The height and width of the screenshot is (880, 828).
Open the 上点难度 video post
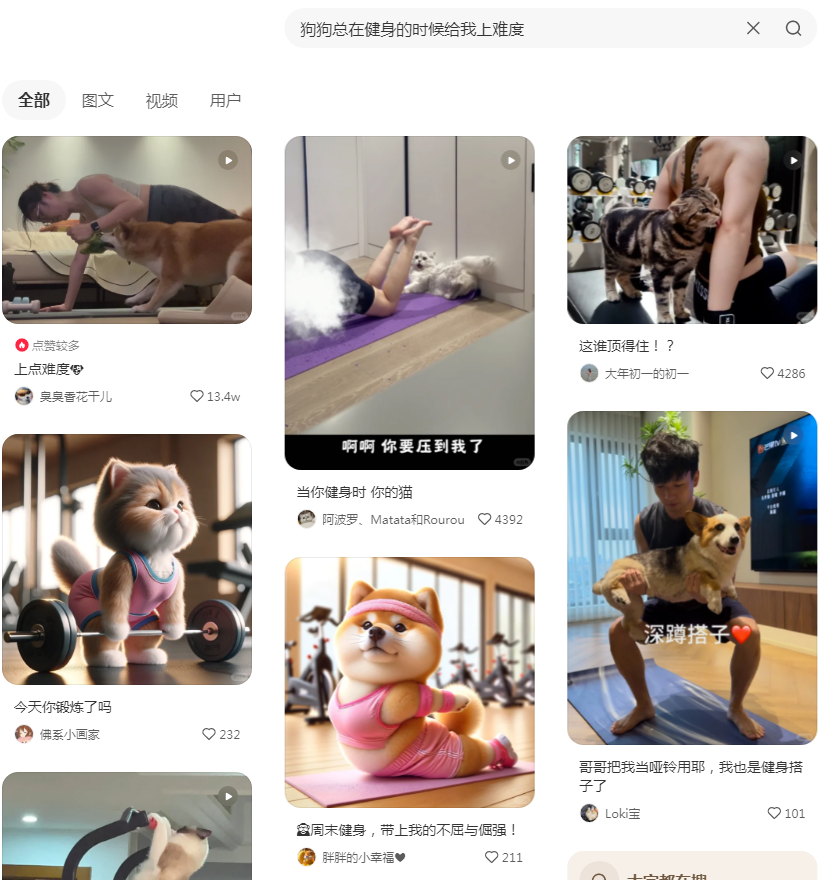[x=127, y=230]
